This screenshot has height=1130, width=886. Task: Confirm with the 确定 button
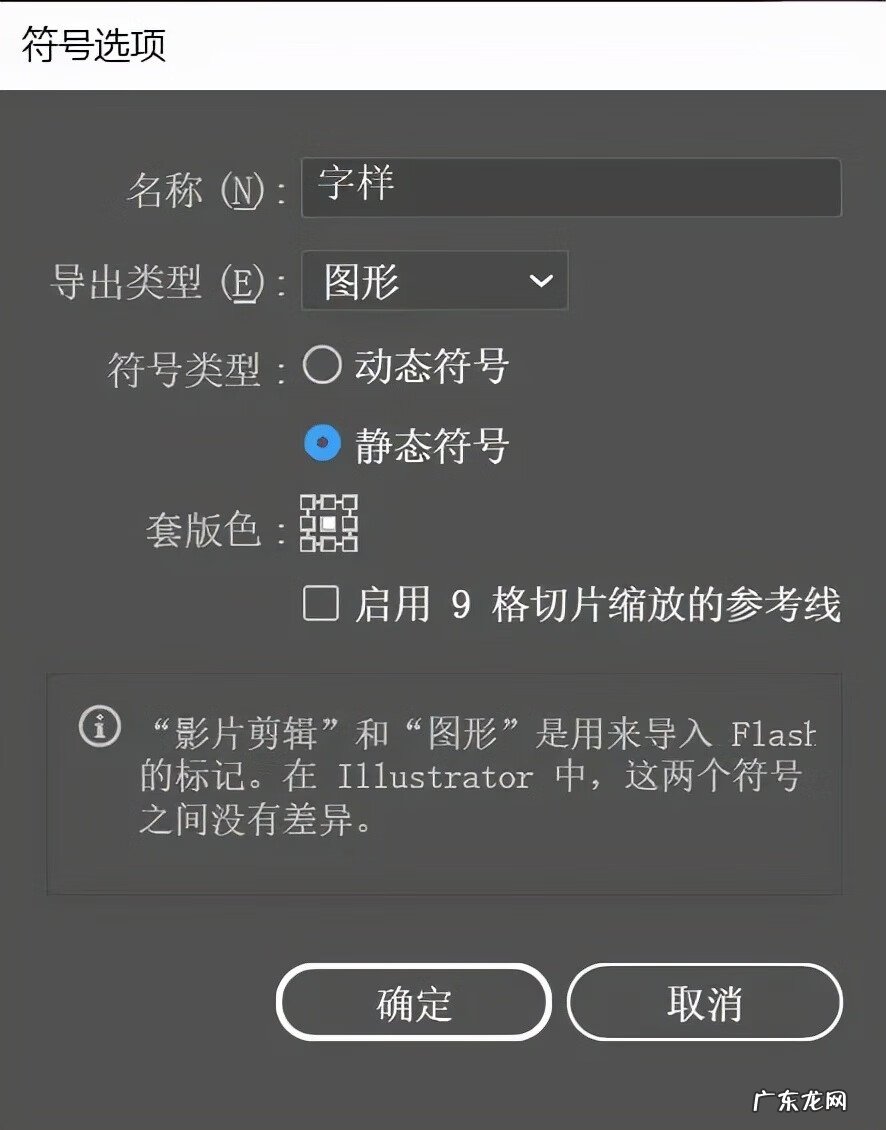pos(411,1003)
